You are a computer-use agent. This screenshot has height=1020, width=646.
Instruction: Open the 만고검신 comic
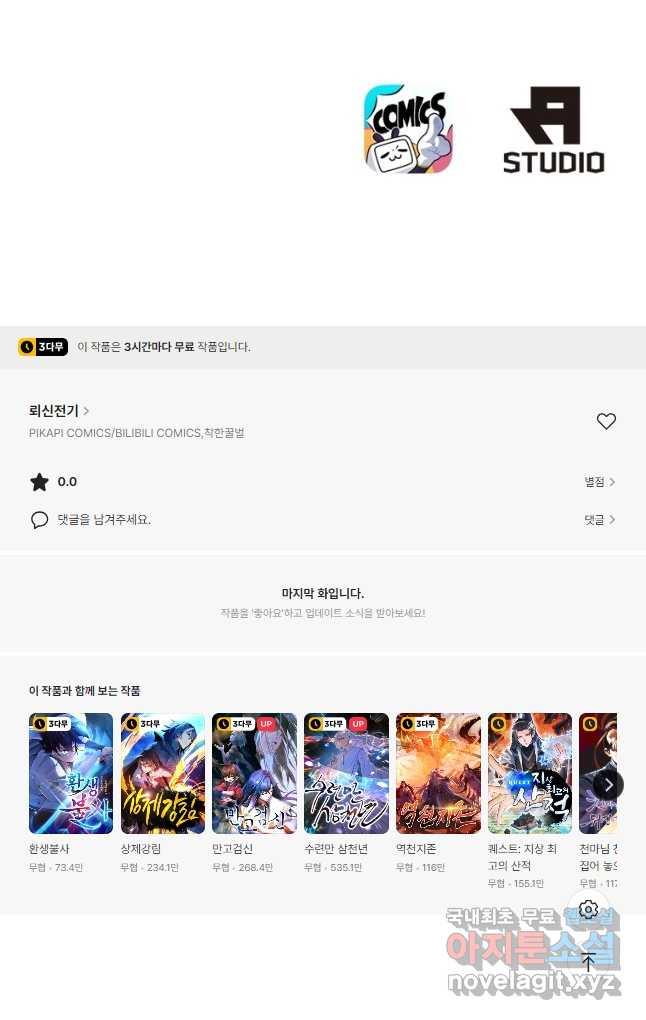click(x=254, y=773)
